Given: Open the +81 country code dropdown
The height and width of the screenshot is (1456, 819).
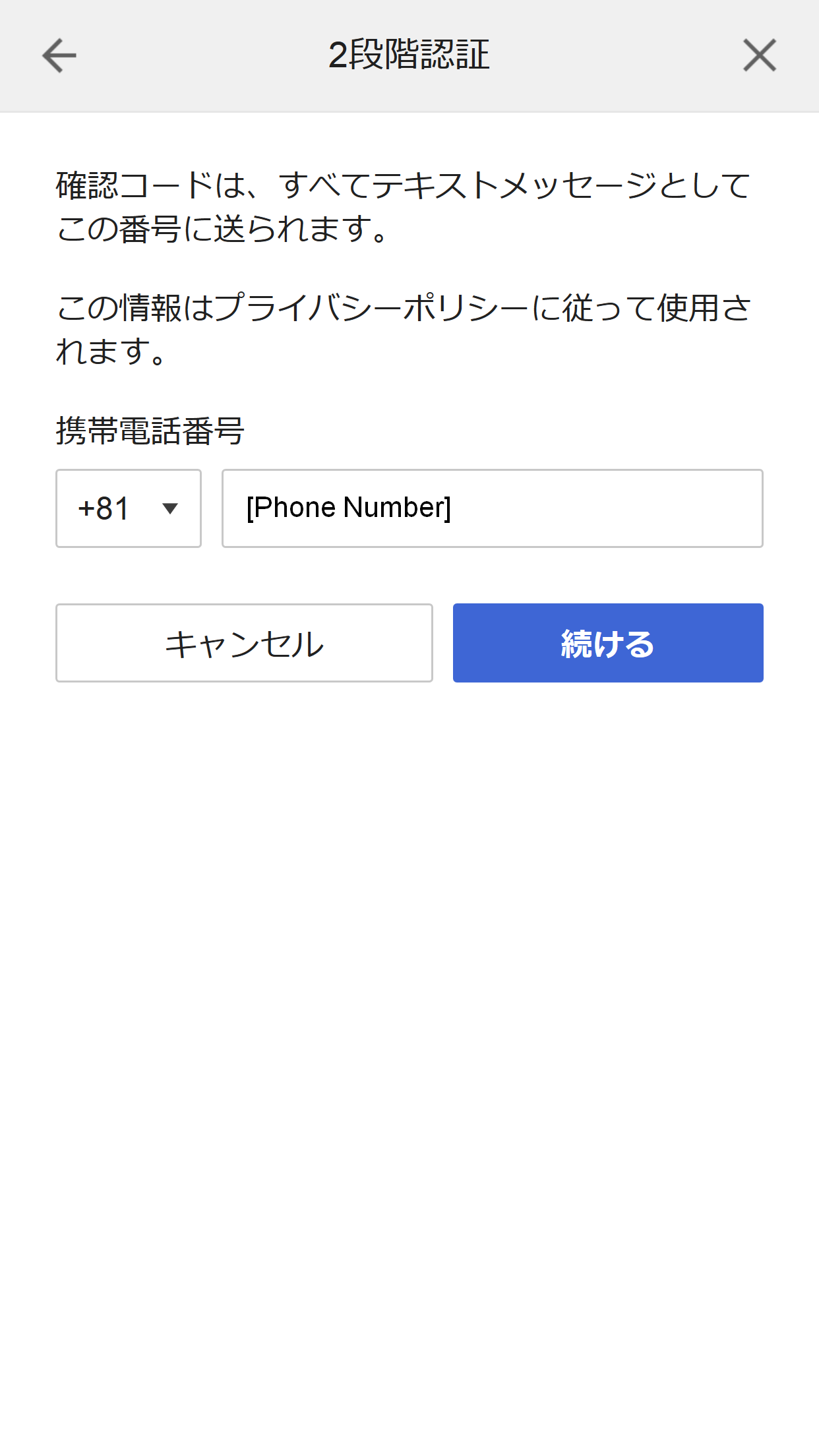Looking at the screenshot, I should (x=129, y=508).
